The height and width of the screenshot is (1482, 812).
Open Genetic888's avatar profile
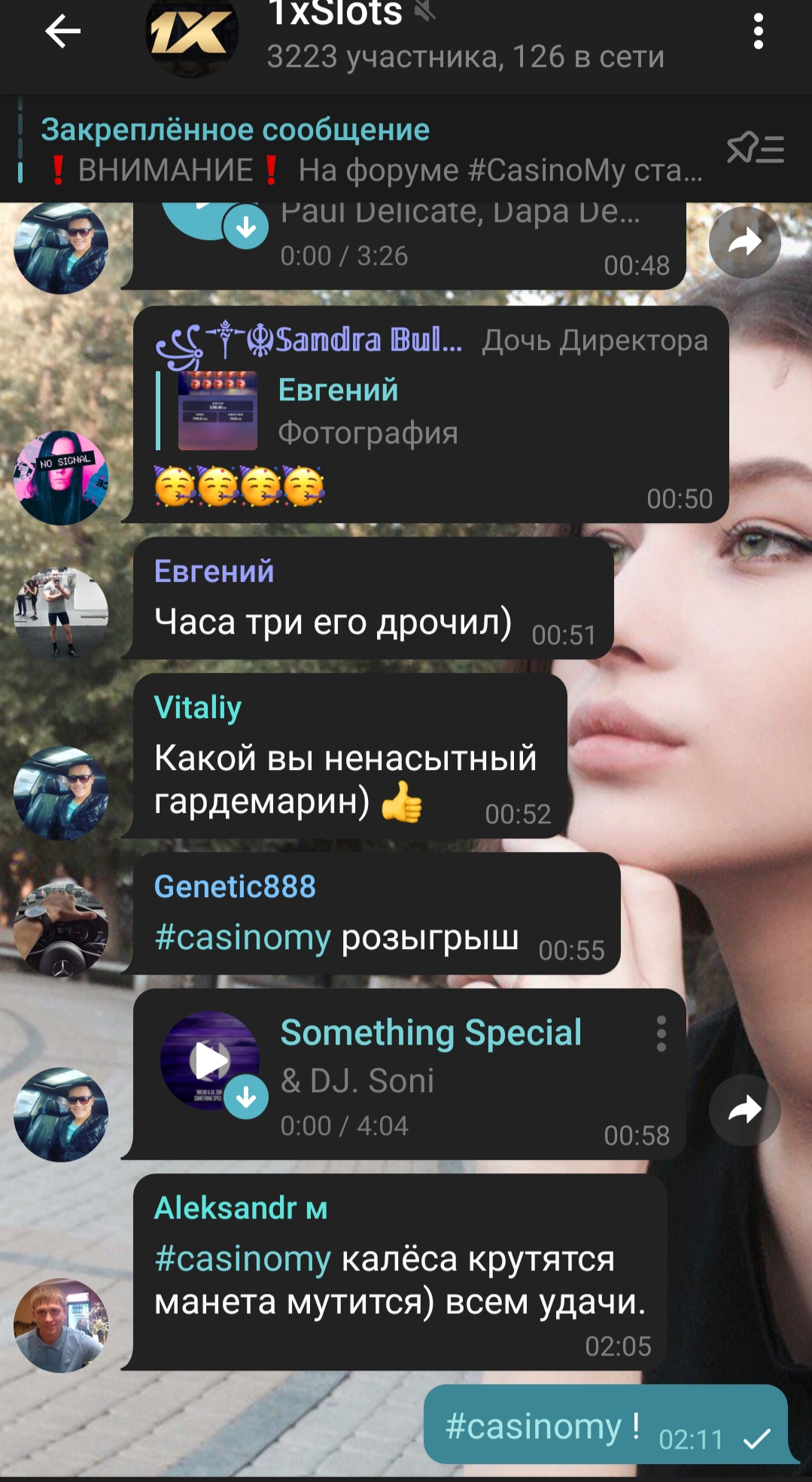61,930
